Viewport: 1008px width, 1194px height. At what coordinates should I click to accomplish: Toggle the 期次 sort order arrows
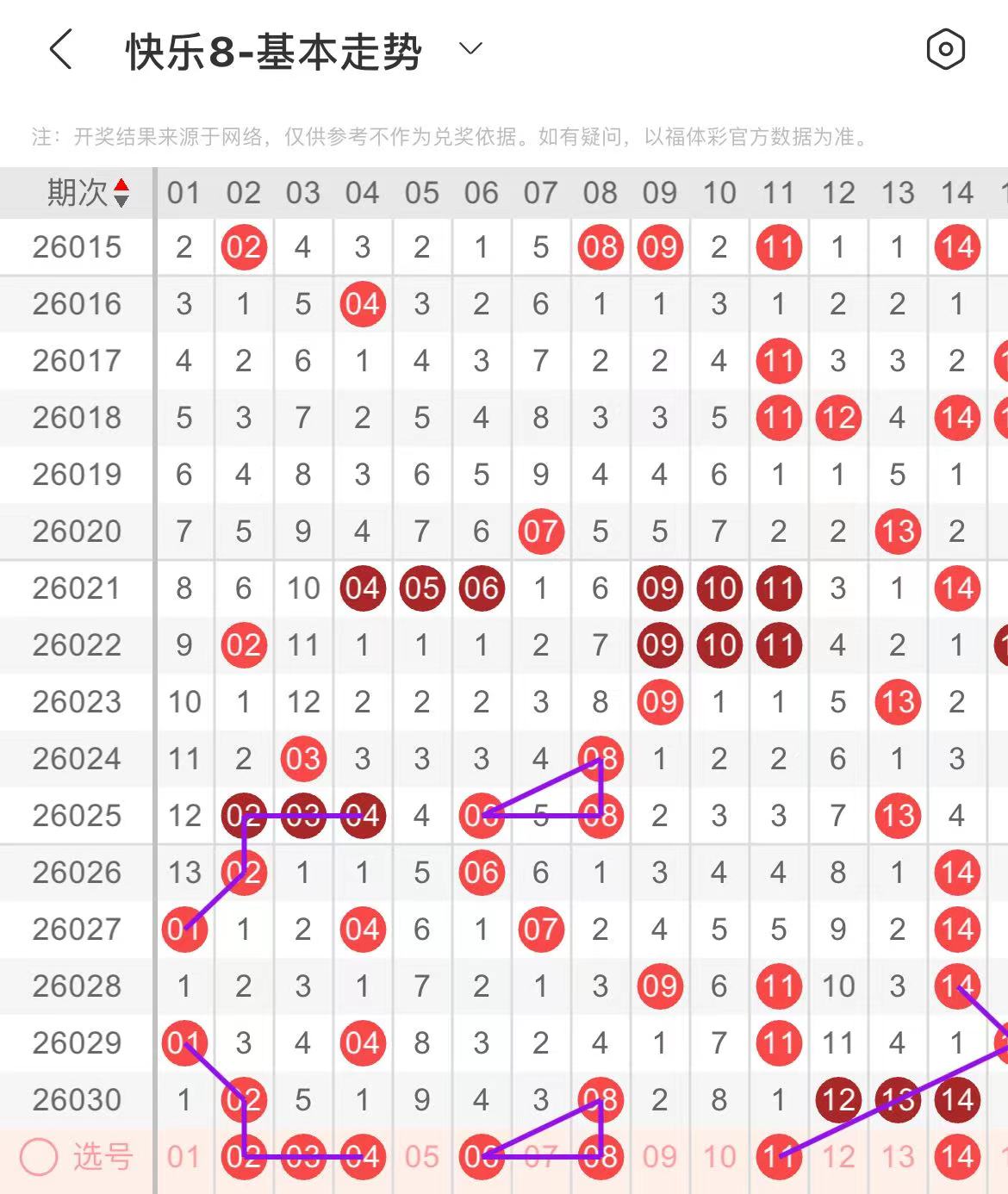[121, 192]
